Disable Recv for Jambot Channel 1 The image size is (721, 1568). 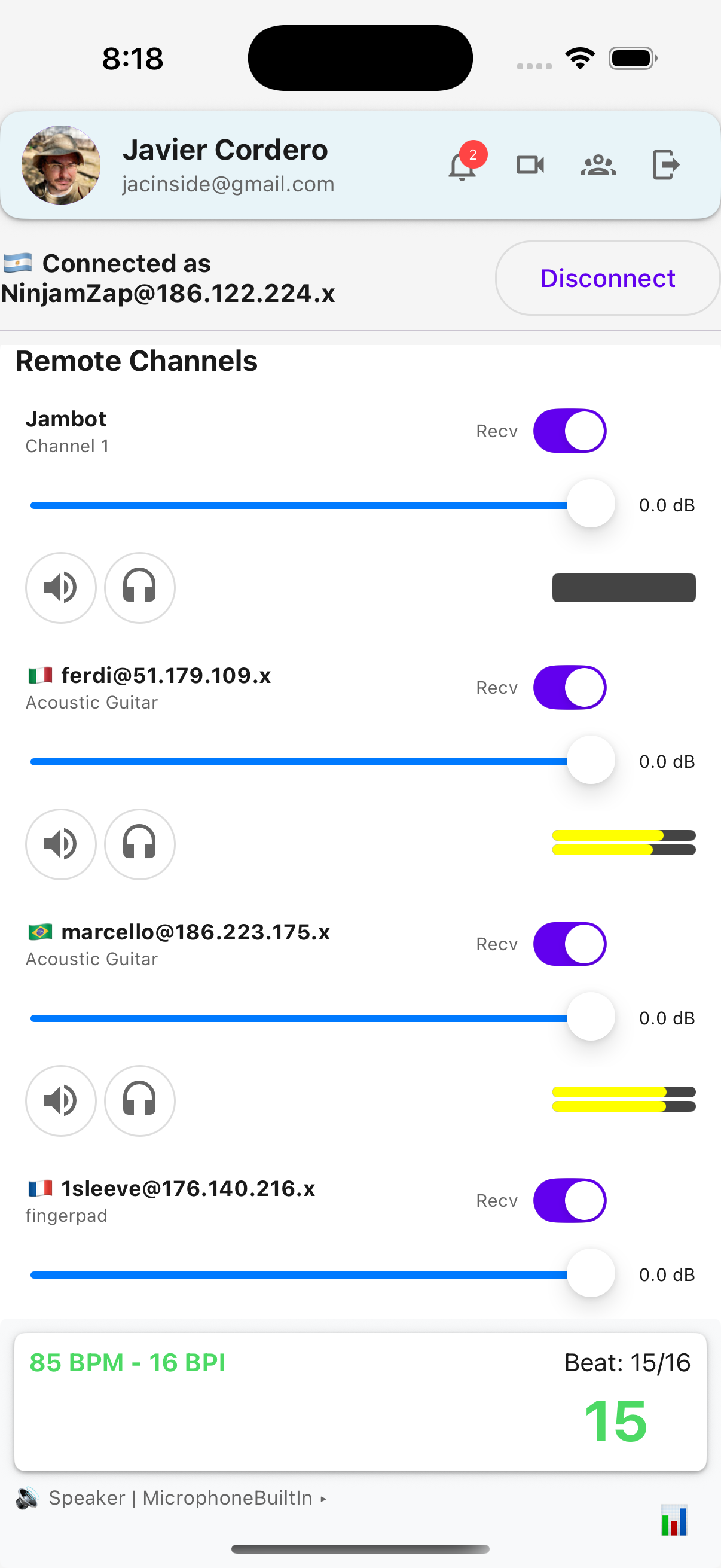[570, 431]
